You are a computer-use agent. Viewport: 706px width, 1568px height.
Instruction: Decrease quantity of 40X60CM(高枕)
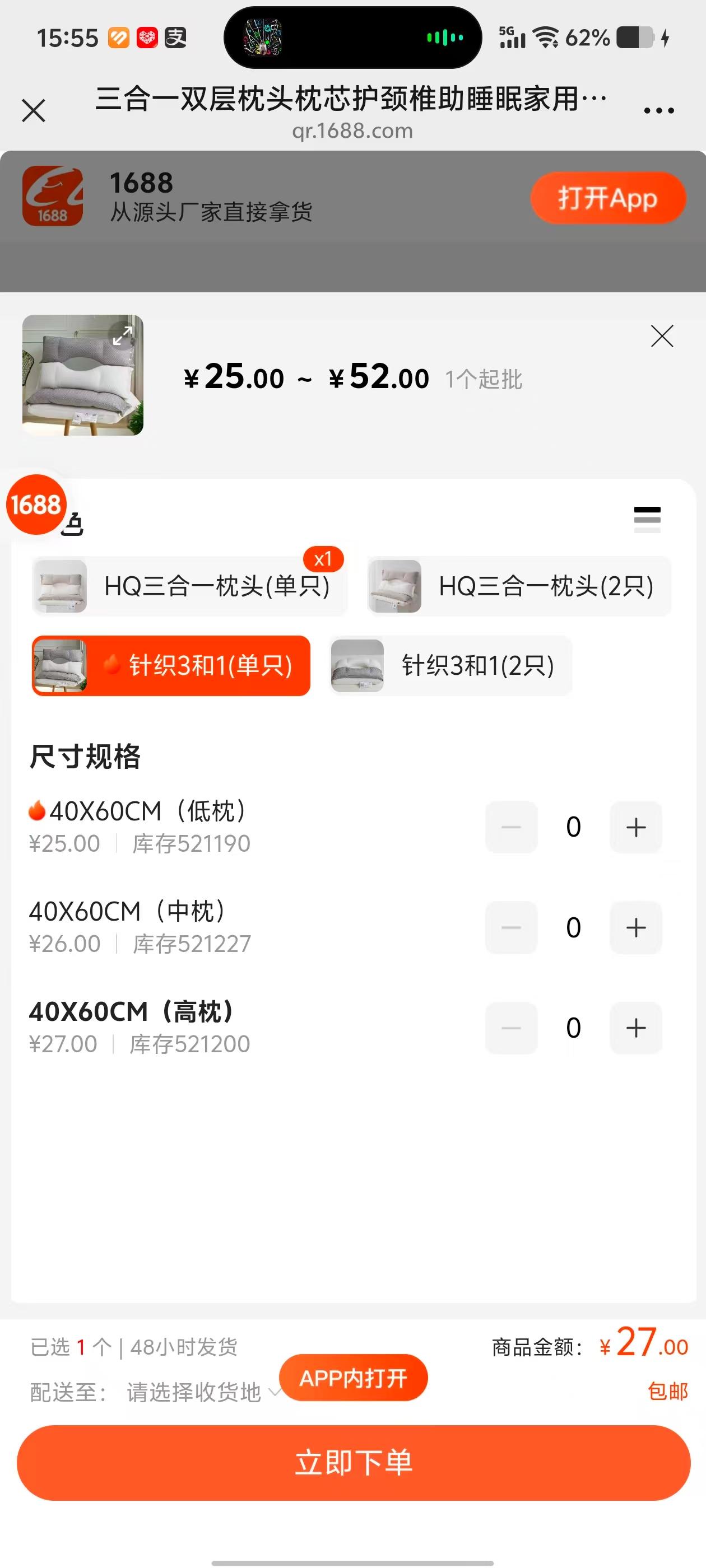[511, 1028]
